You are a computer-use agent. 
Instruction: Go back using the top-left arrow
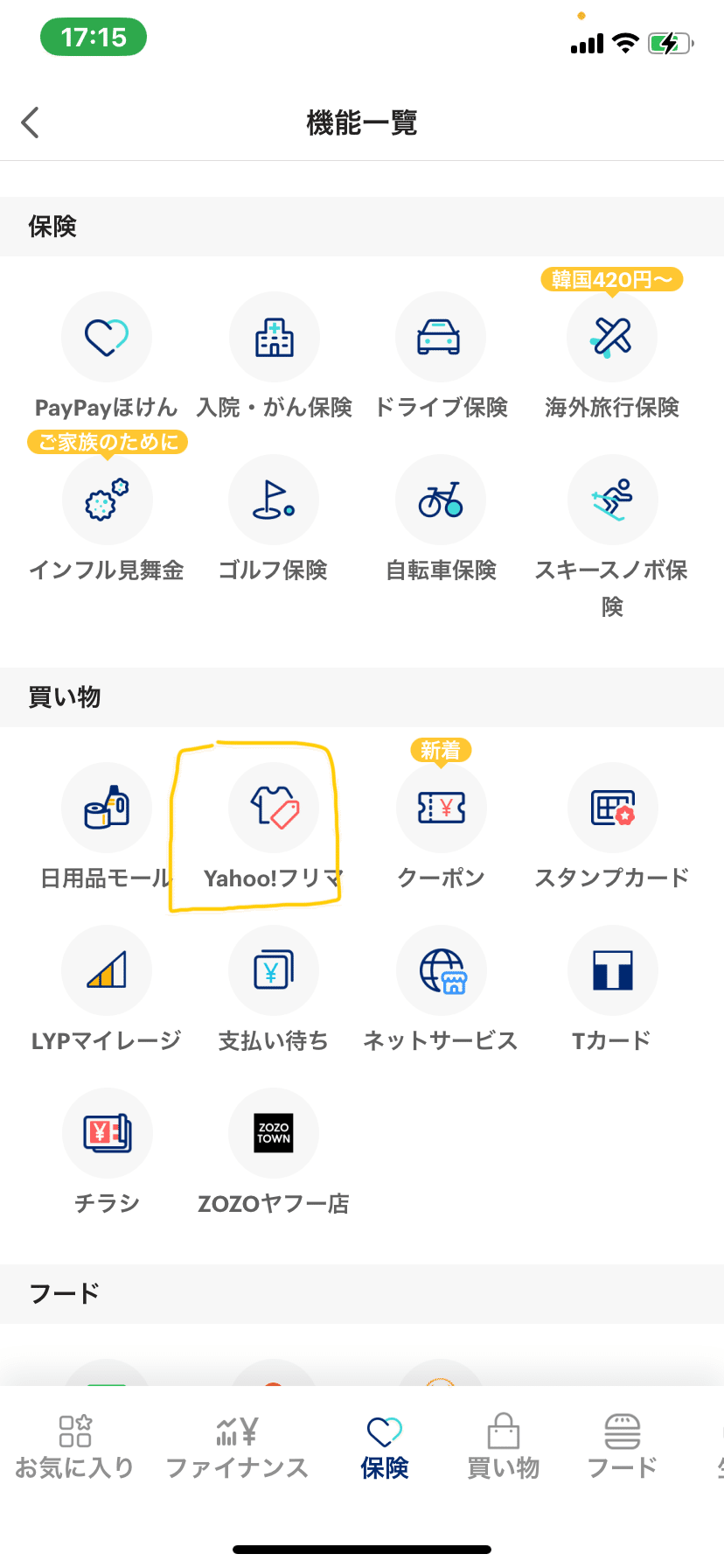(31, 122)
